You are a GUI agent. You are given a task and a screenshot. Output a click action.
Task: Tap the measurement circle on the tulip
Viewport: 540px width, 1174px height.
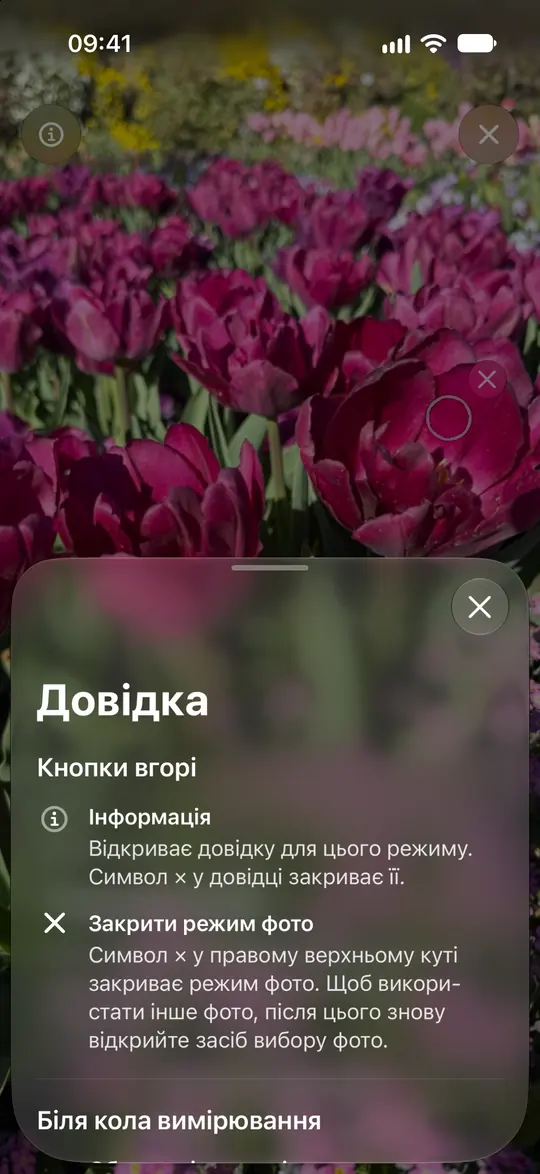(x=449, y=418)
